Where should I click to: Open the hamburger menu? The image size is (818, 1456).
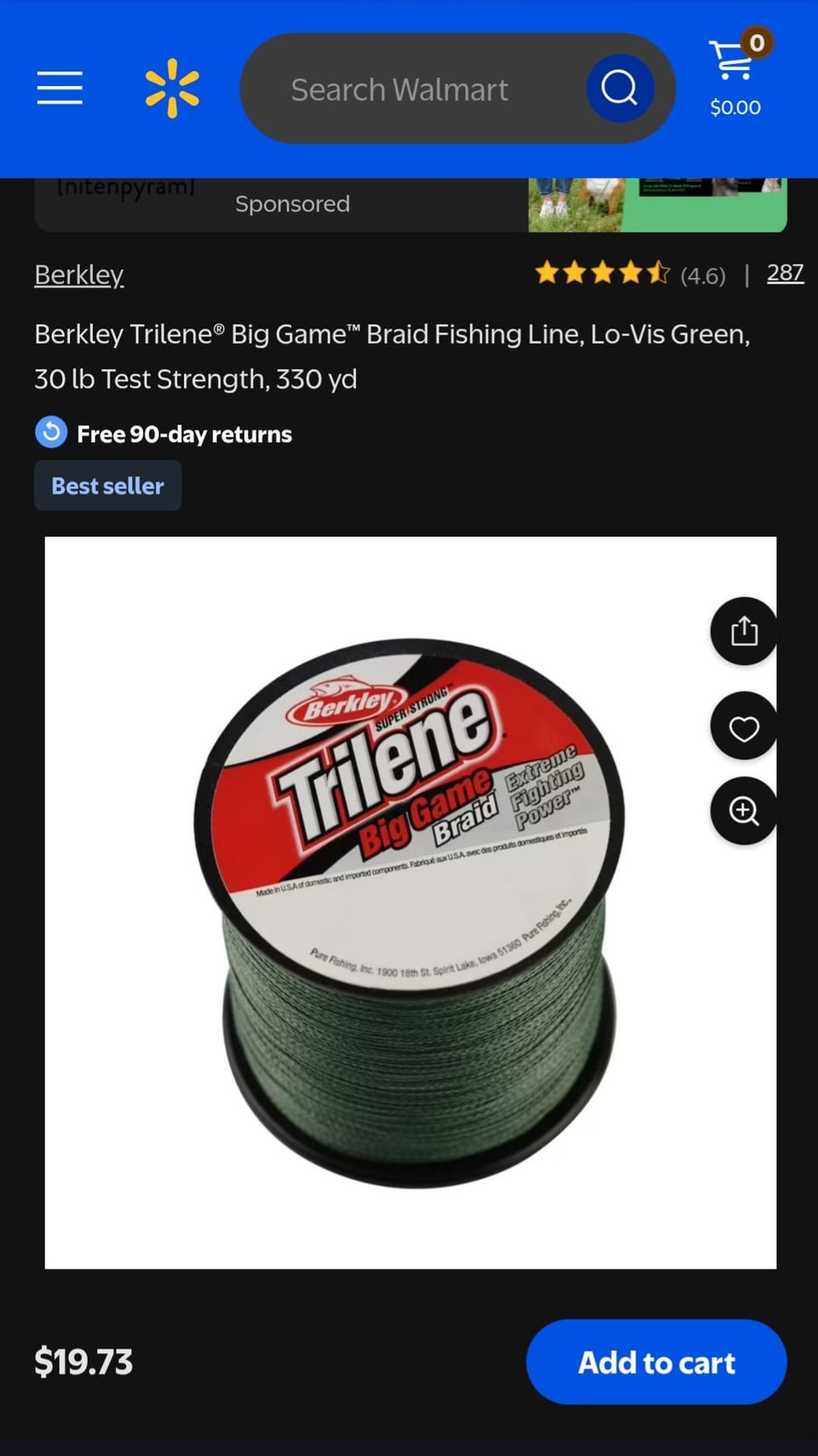click(60, 88)
